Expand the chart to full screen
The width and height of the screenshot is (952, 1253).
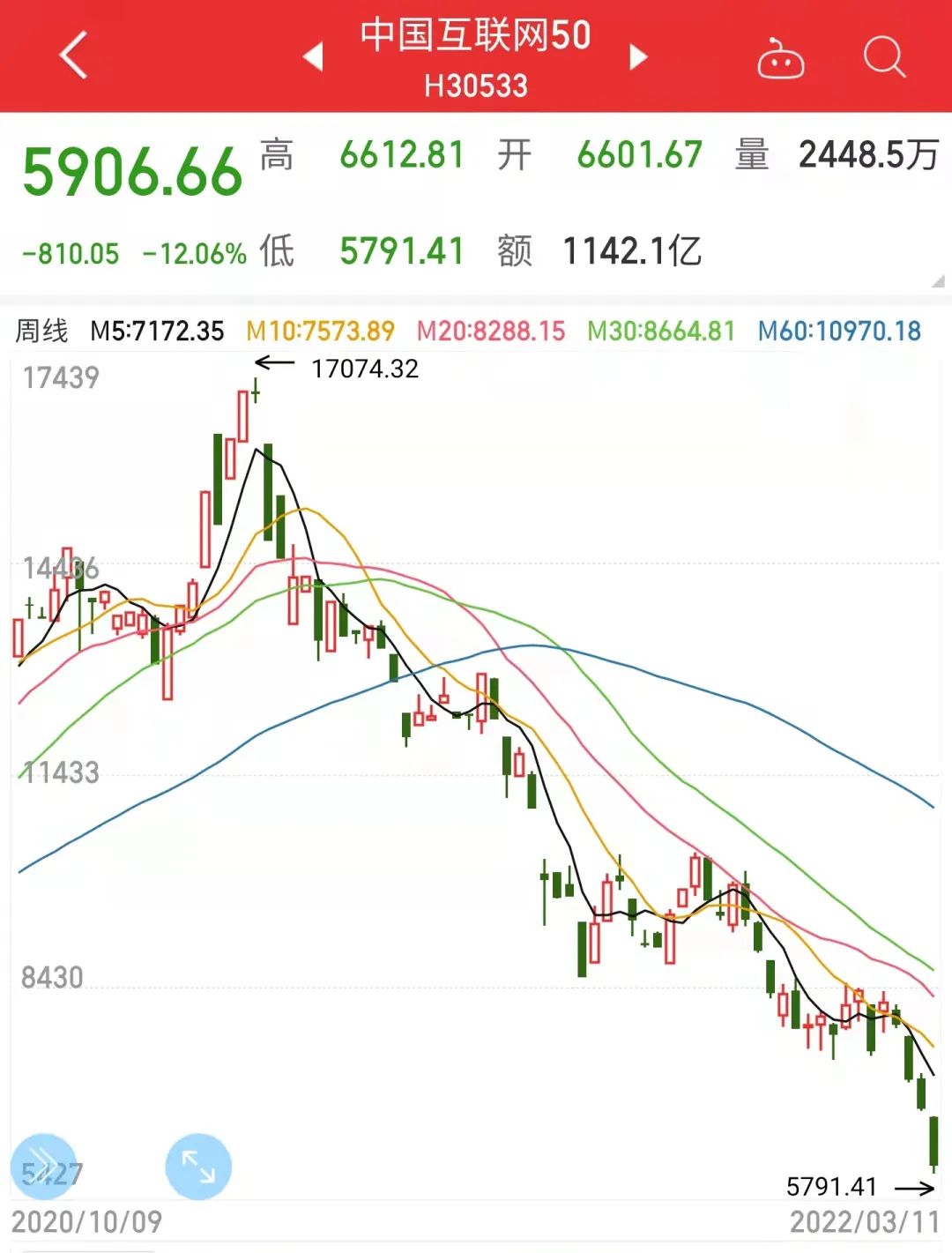point(198,1166)
